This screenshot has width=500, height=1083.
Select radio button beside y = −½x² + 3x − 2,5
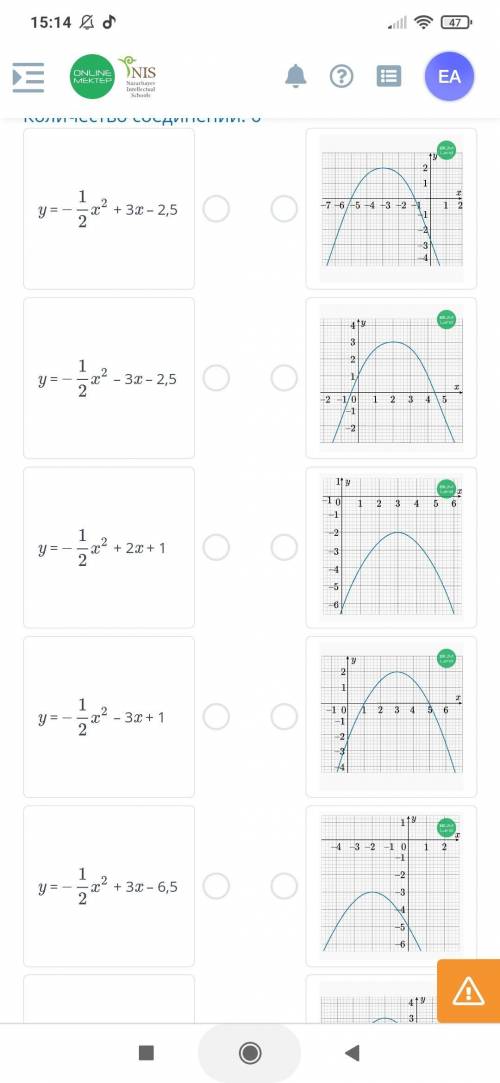(216, 209)
